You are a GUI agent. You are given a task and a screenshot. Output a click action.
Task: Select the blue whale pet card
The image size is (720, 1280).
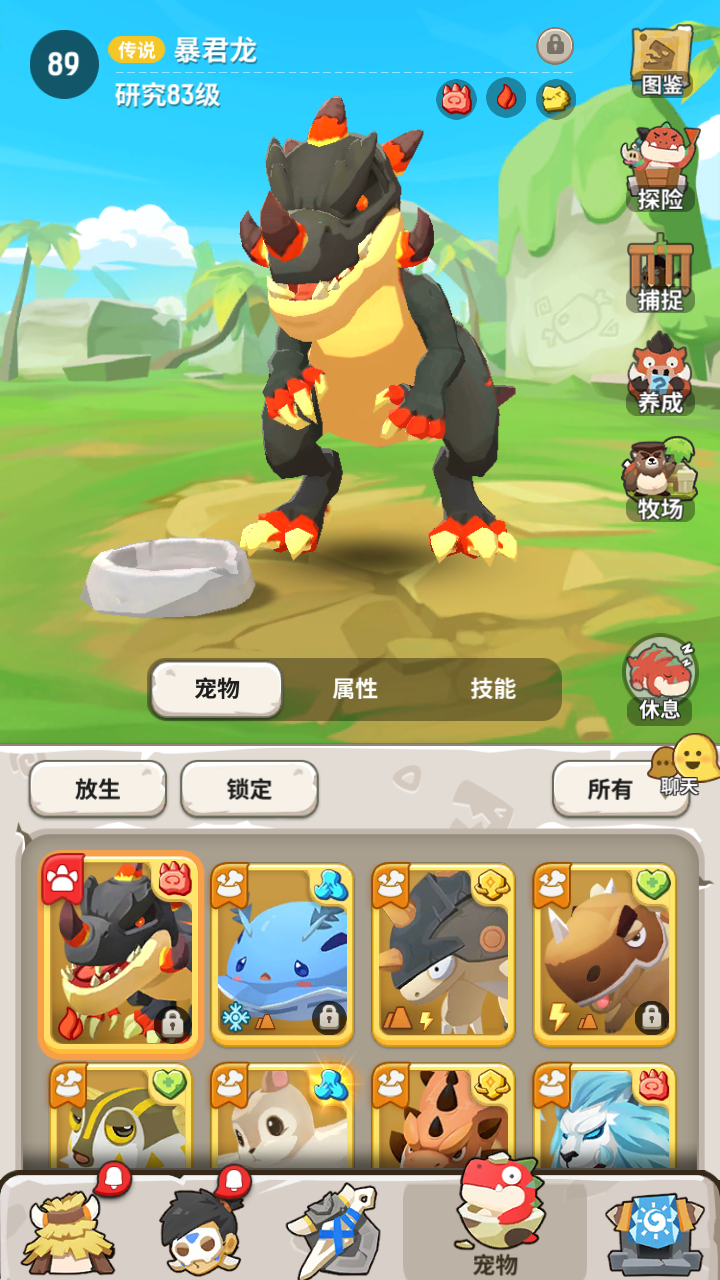coord(283,953)
